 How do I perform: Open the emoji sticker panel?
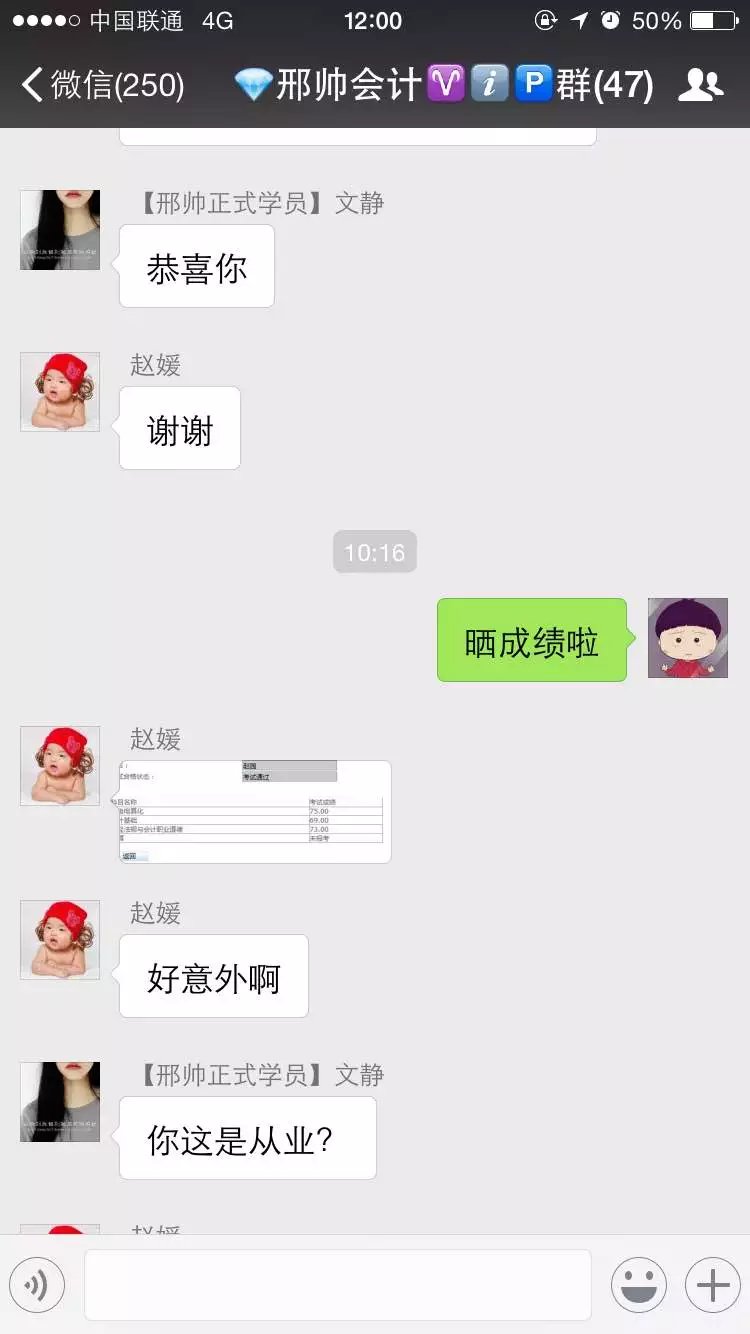pyautogui.click(x=639, y=1285)
